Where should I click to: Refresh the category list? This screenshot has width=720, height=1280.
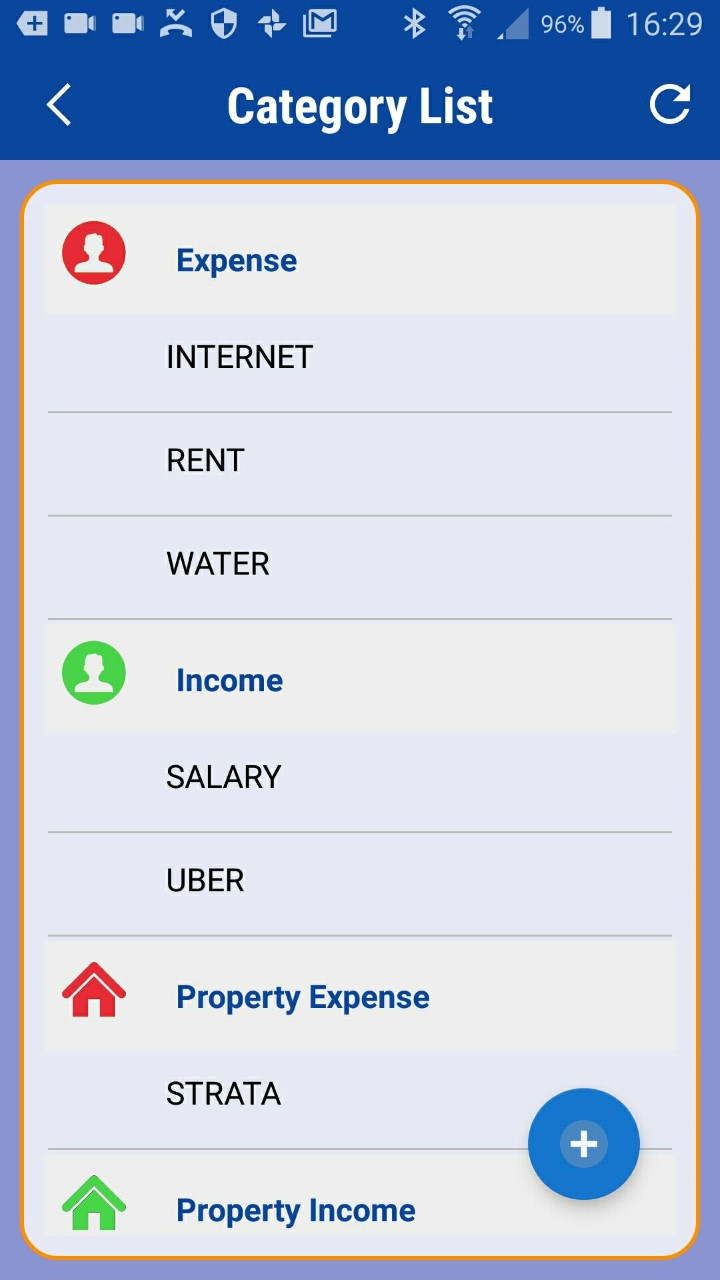(669, 105)
